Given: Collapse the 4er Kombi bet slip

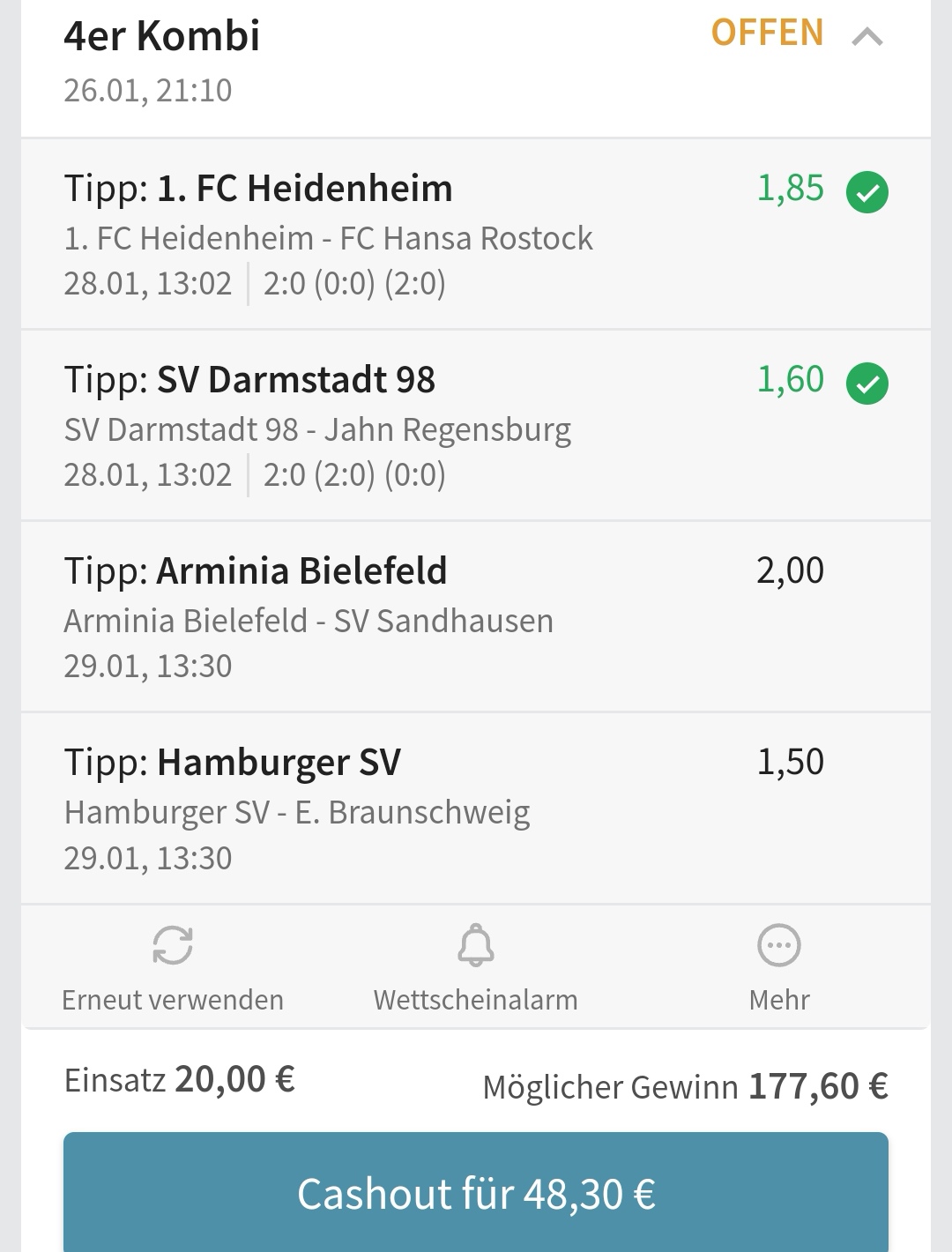Looking at the screenshot, I should [867, 37].
